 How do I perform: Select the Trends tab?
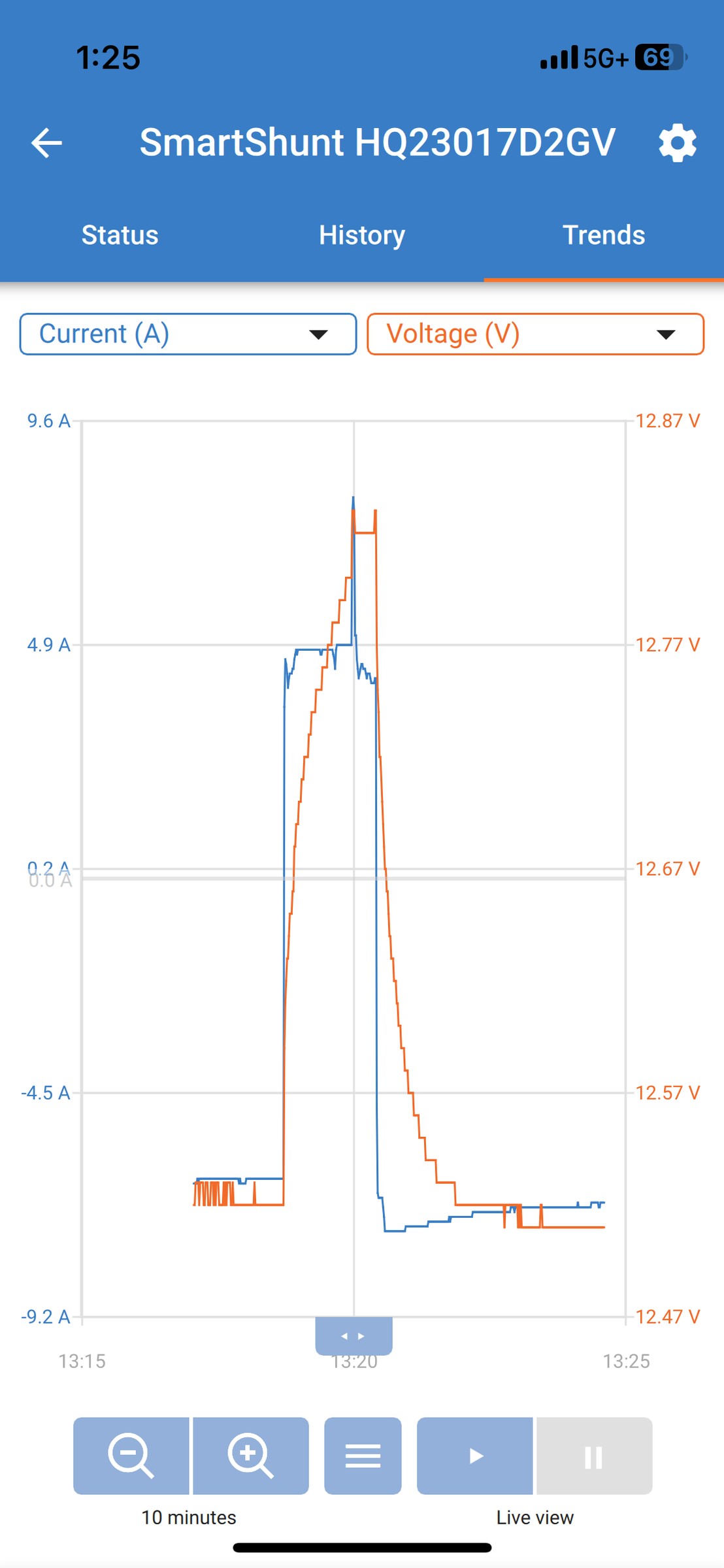(604, 235)
